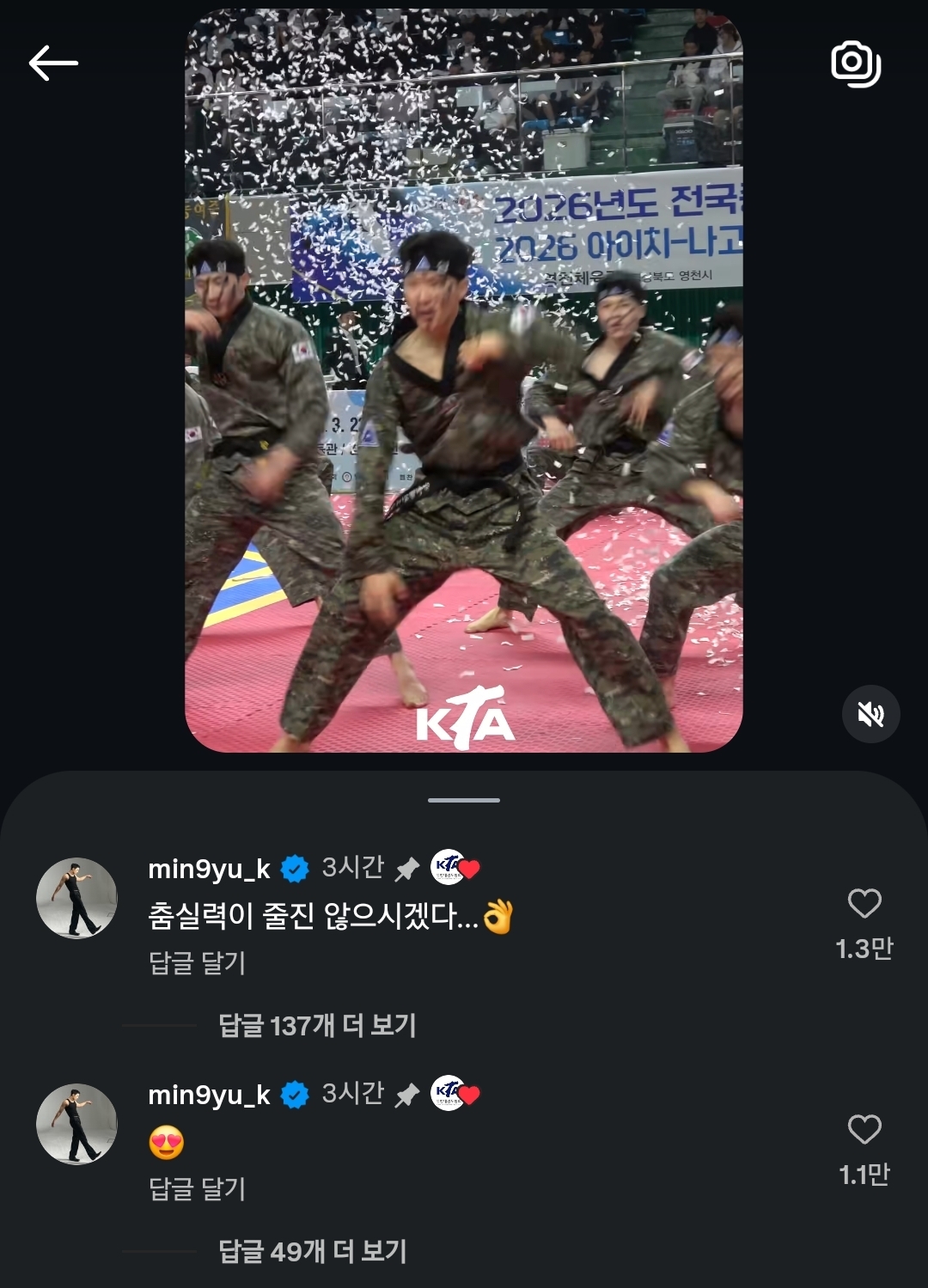
Task: Reply to the heart-eyes emoji comment
Action: tap(198, 1189)
